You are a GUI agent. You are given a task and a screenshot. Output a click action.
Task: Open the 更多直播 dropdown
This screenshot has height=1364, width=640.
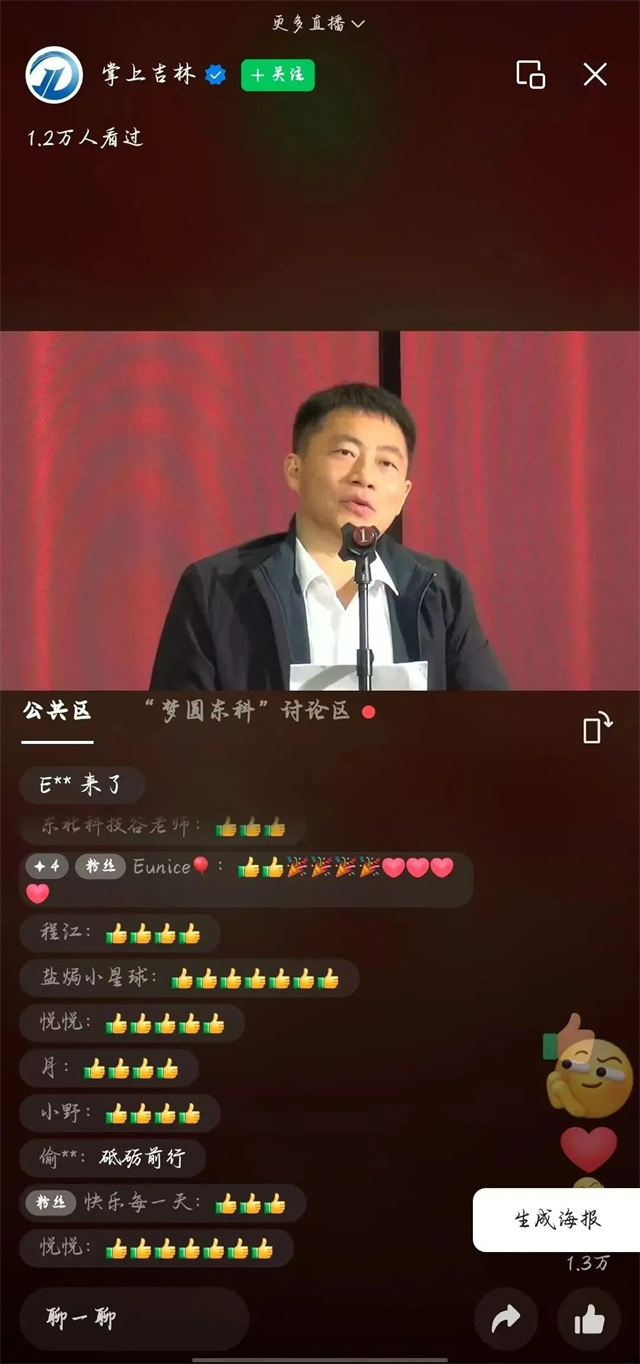[319, 22]
